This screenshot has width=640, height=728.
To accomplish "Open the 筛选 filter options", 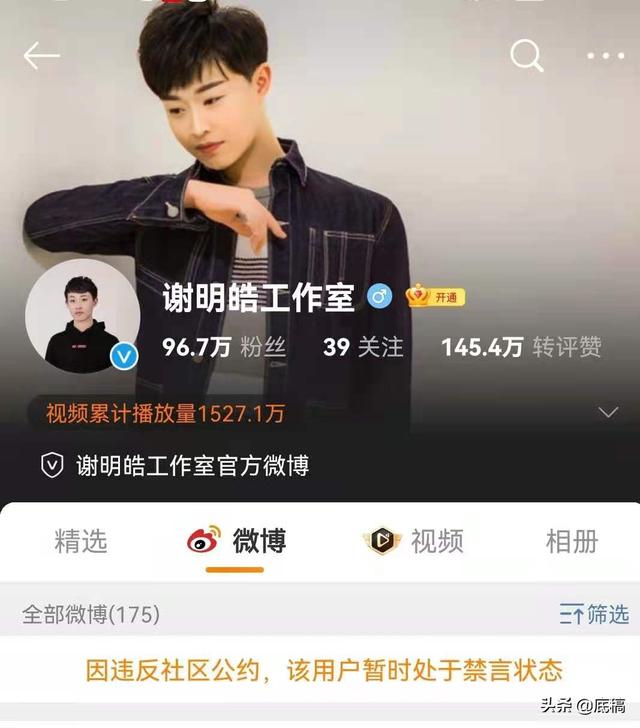I will coord(594,614).
